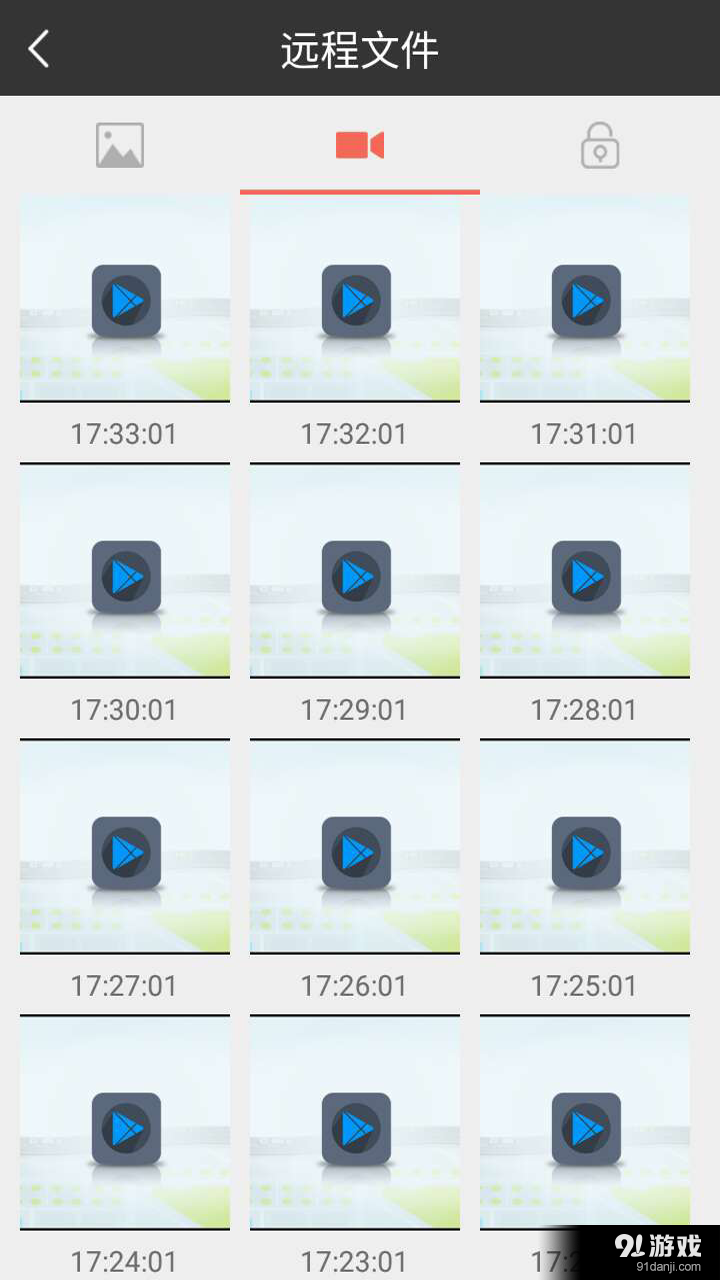The width and height of the screenshot is (720, 1280).
Task: Go back using the back arrow
Action: click(38, 47)
